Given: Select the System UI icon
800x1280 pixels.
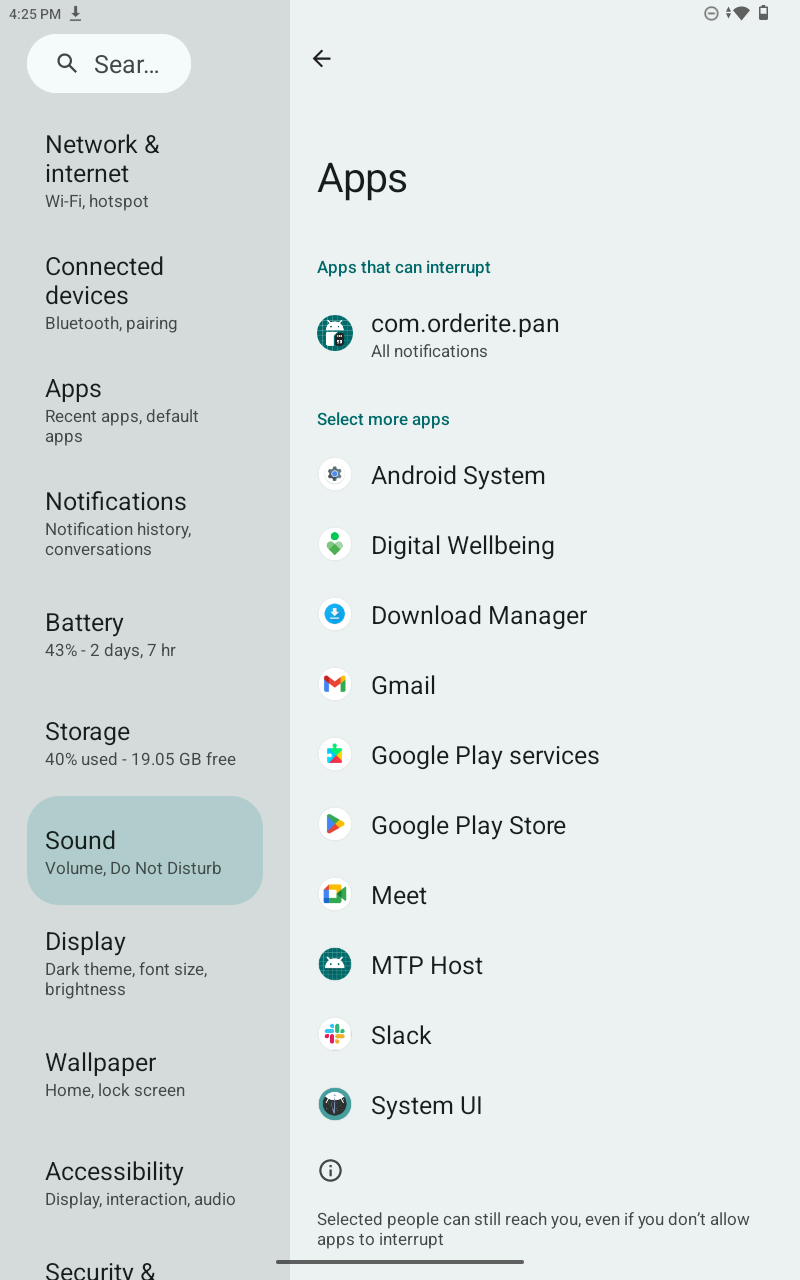Looking at the screenshot, I should [x=334, y=1104].
